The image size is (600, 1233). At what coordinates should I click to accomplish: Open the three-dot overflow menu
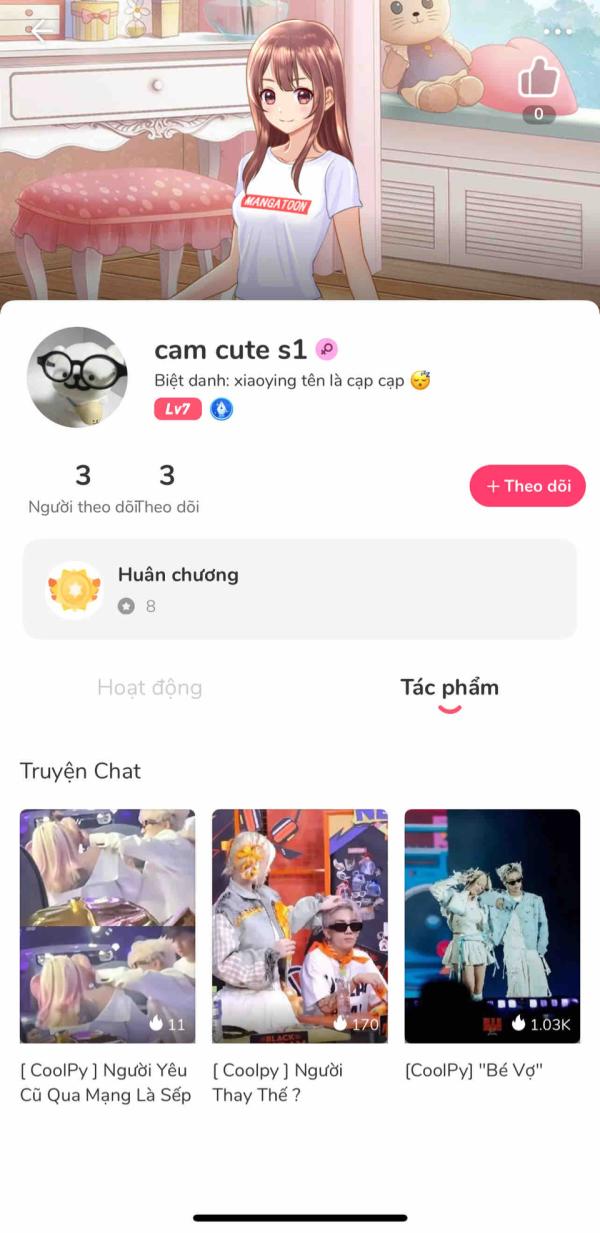pos(557,32)
